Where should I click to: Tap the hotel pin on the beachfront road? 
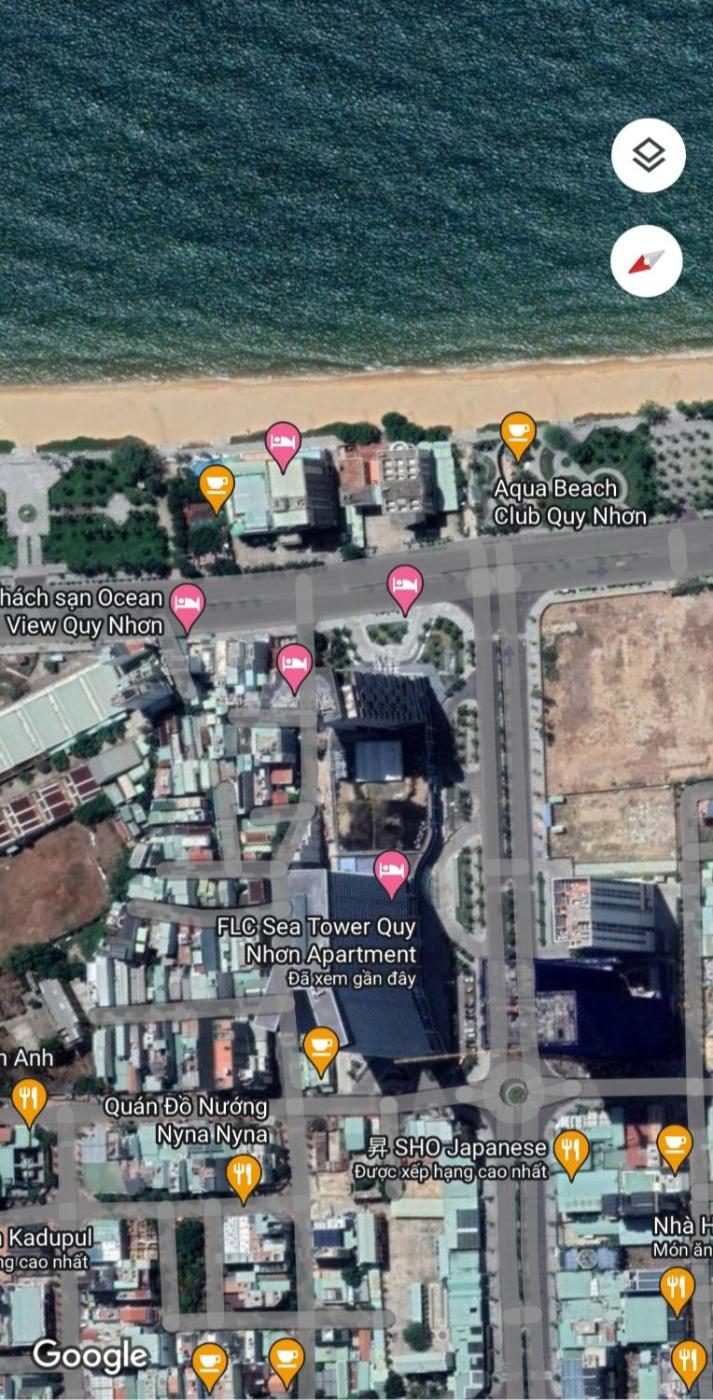pyautogui.click(x=405, y=586)
